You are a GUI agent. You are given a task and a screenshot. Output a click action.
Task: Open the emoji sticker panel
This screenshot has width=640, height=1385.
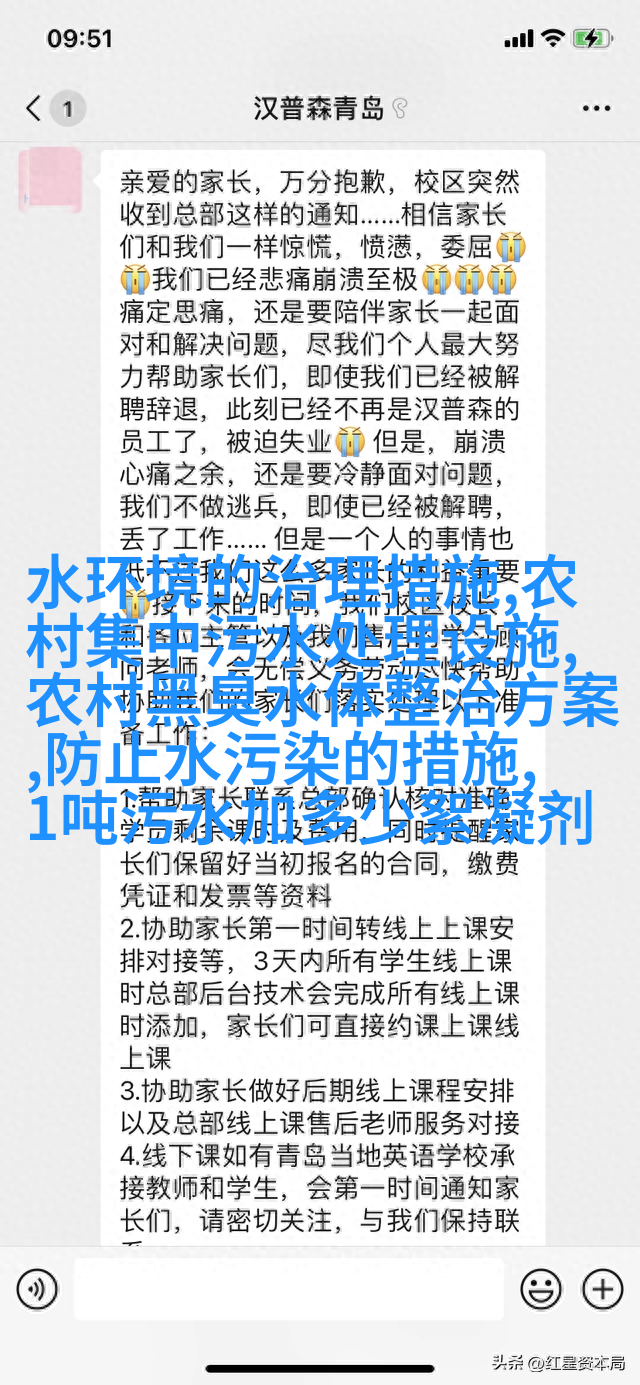tap(541, 1290)
